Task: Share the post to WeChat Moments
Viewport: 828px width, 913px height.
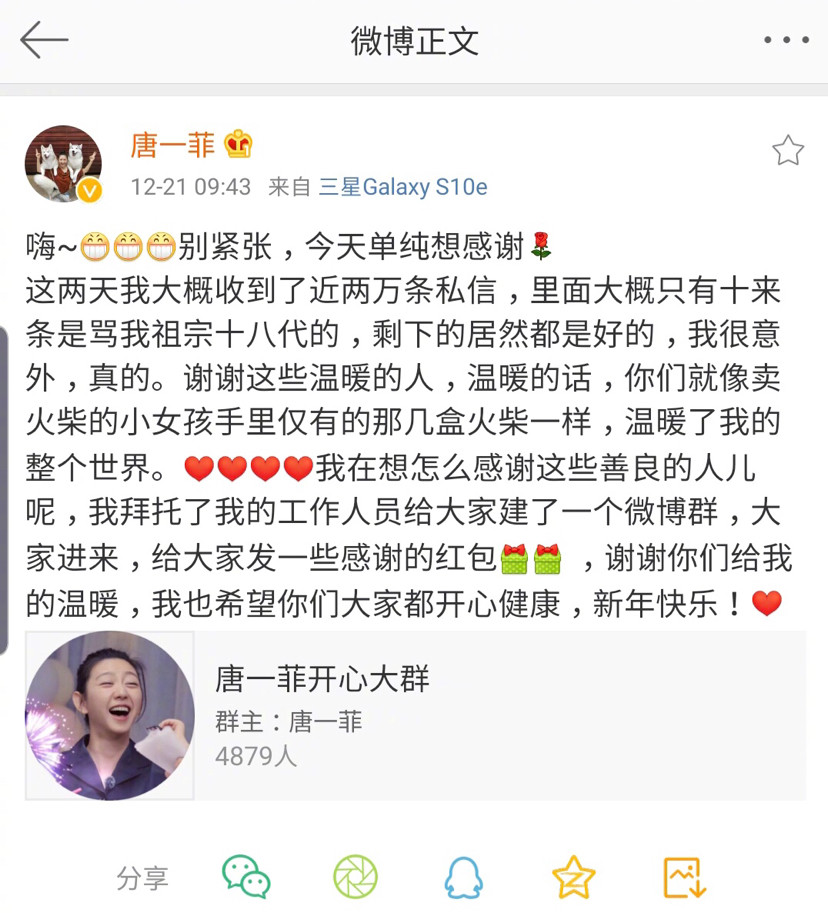Action: tap(355, 877)
